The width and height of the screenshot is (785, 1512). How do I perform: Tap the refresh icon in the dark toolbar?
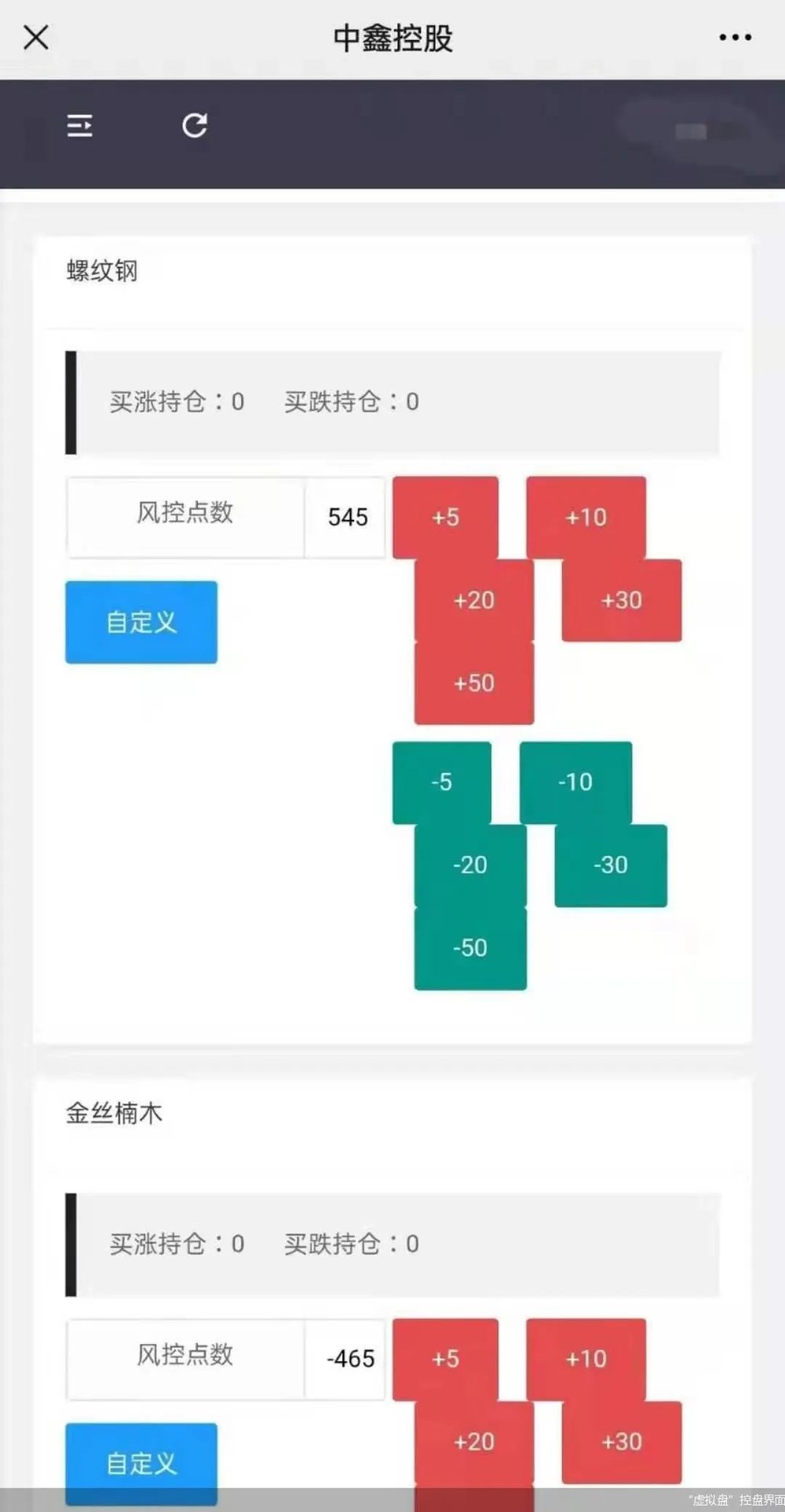(195, 126)
